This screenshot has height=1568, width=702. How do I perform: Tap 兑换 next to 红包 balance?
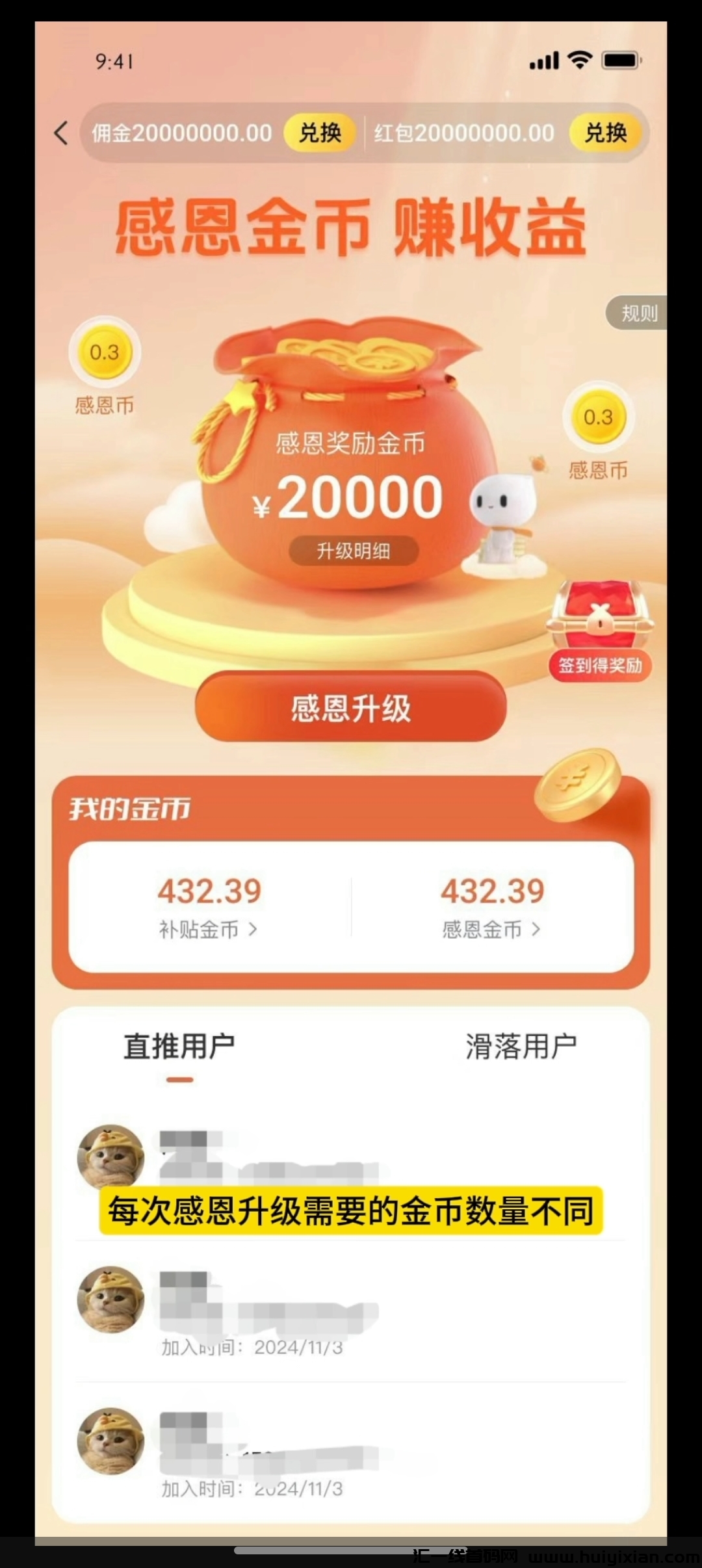[x=605, y=133]
